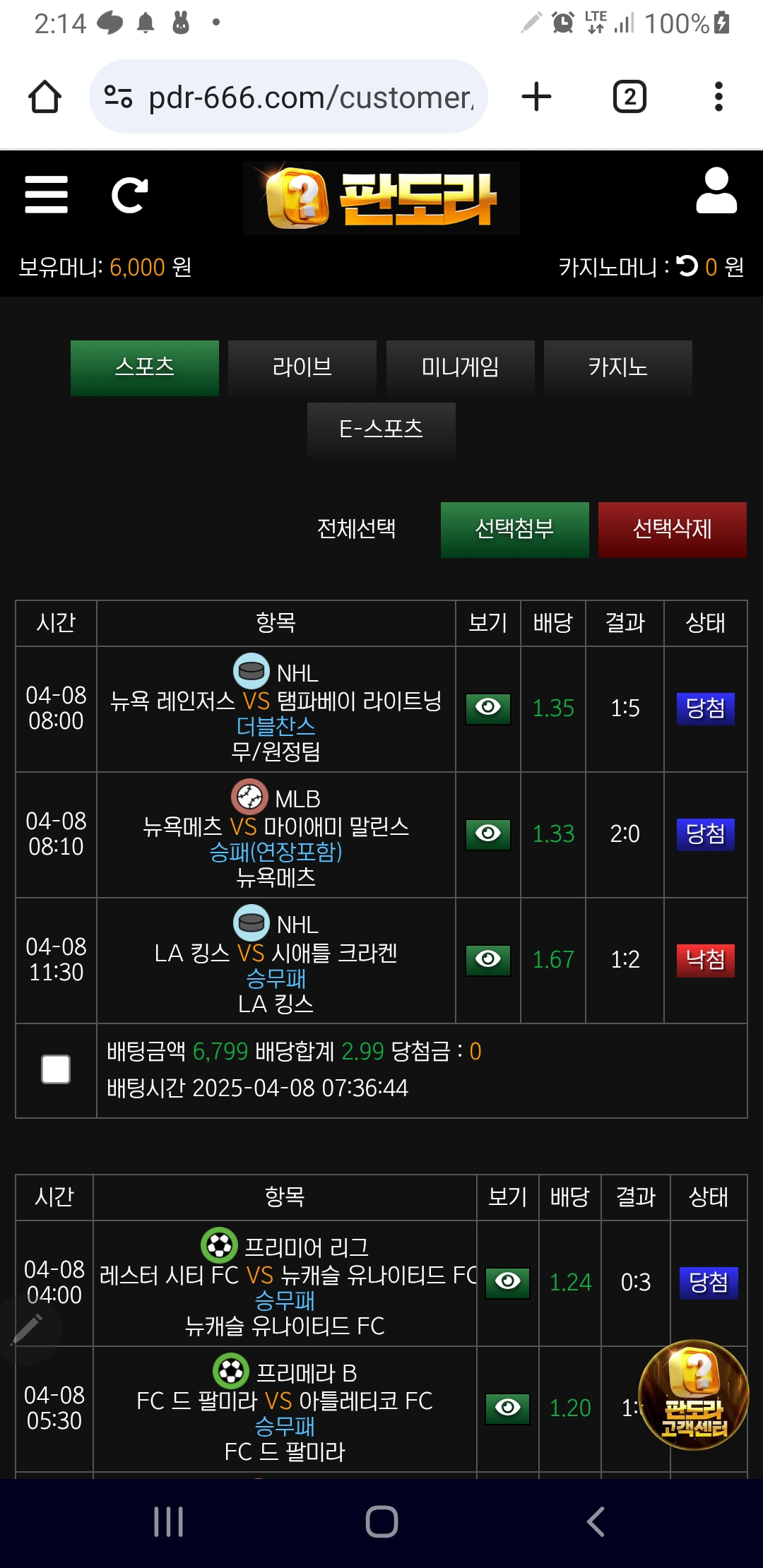The width and height of the screenshot is (763, 1568).
Task: Check the box for the 6,799 bet slip
Action: pyautogui.click(x=56, y=1069)
